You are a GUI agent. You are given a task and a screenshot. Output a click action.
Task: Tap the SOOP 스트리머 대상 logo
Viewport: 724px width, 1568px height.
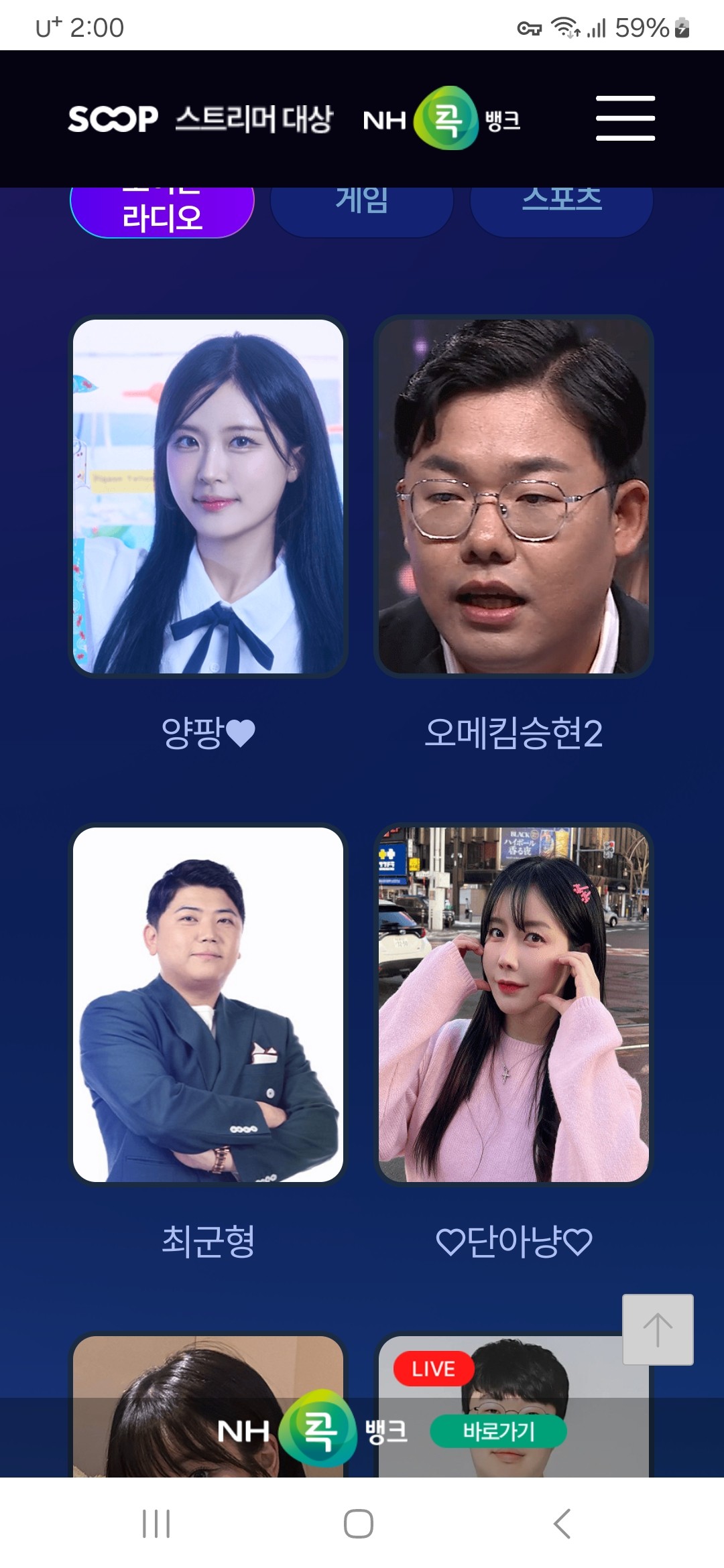pos(200,119)
